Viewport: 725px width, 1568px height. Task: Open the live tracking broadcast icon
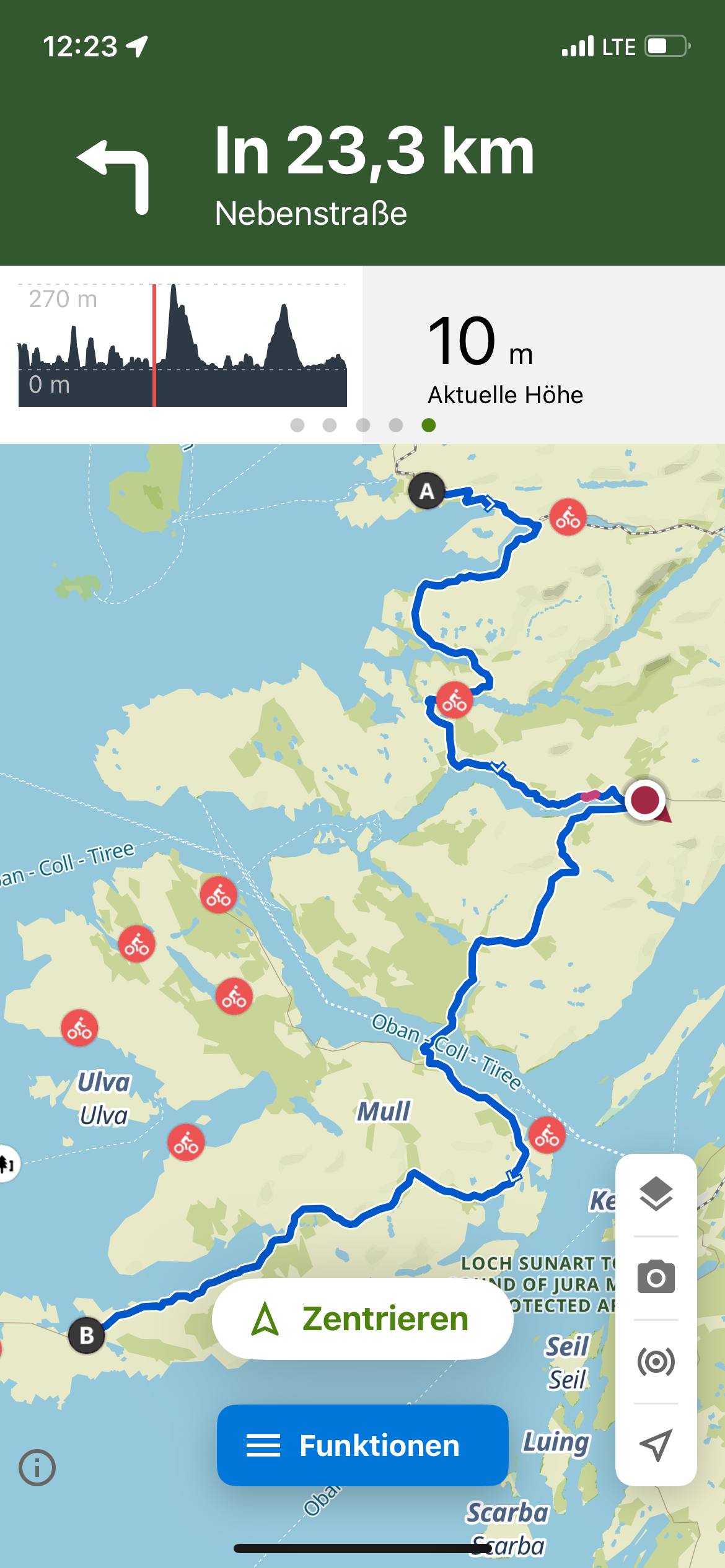point(656,1362)
